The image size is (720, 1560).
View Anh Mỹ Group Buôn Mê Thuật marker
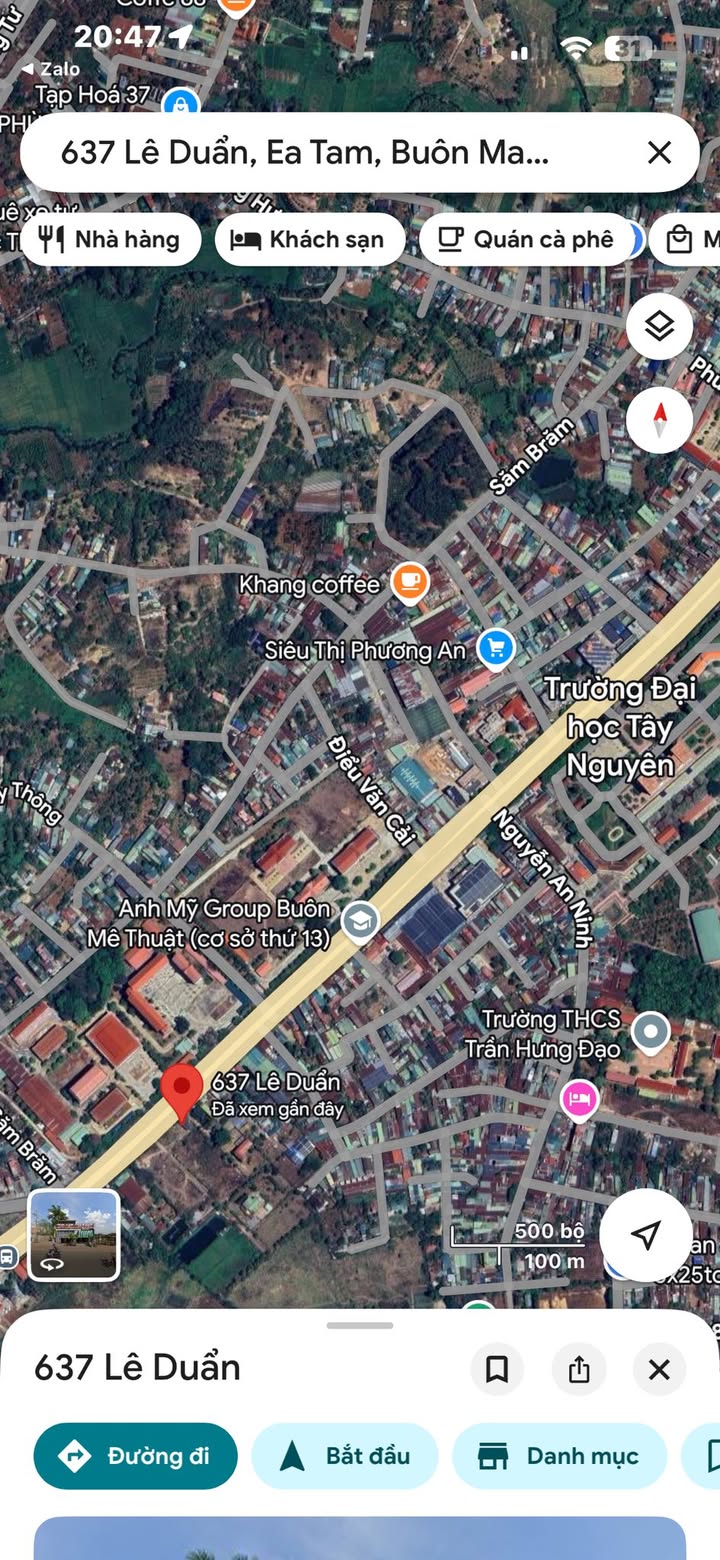point(359,921)
